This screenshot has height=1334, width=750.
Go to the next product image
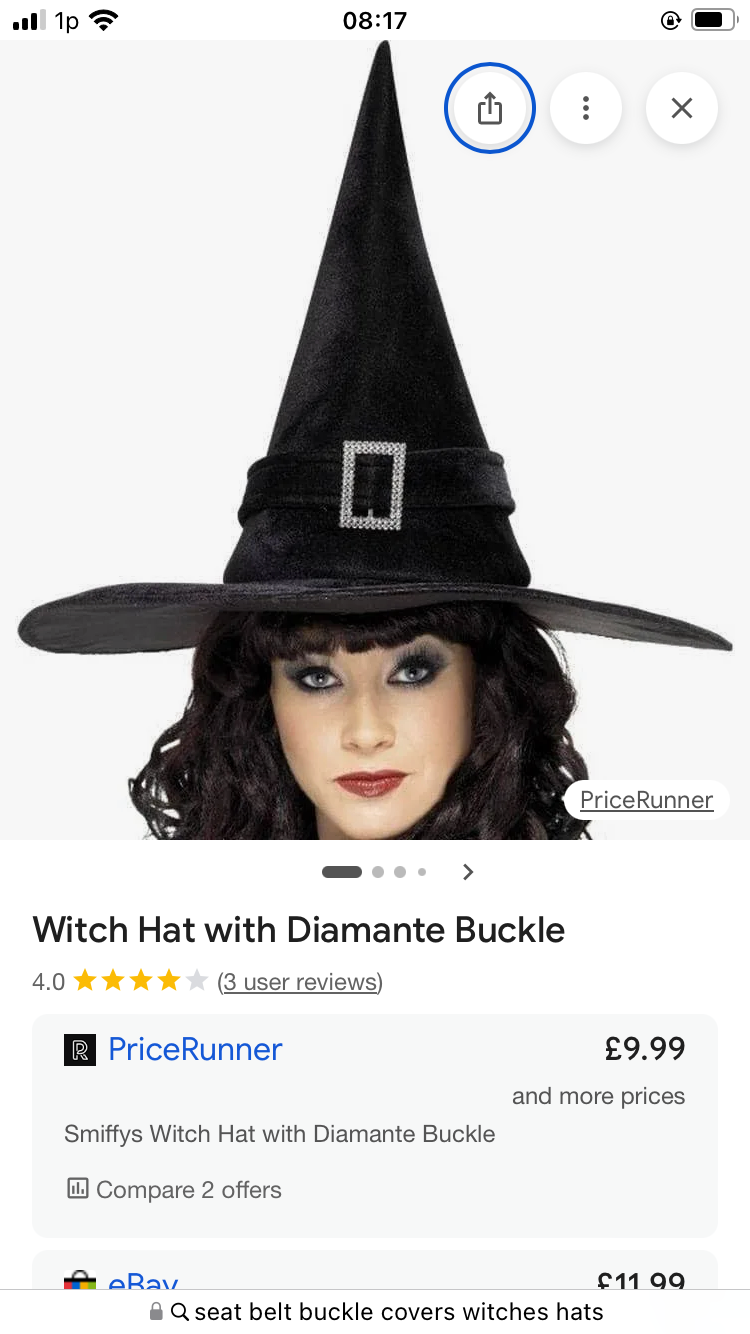click(468, 872)
